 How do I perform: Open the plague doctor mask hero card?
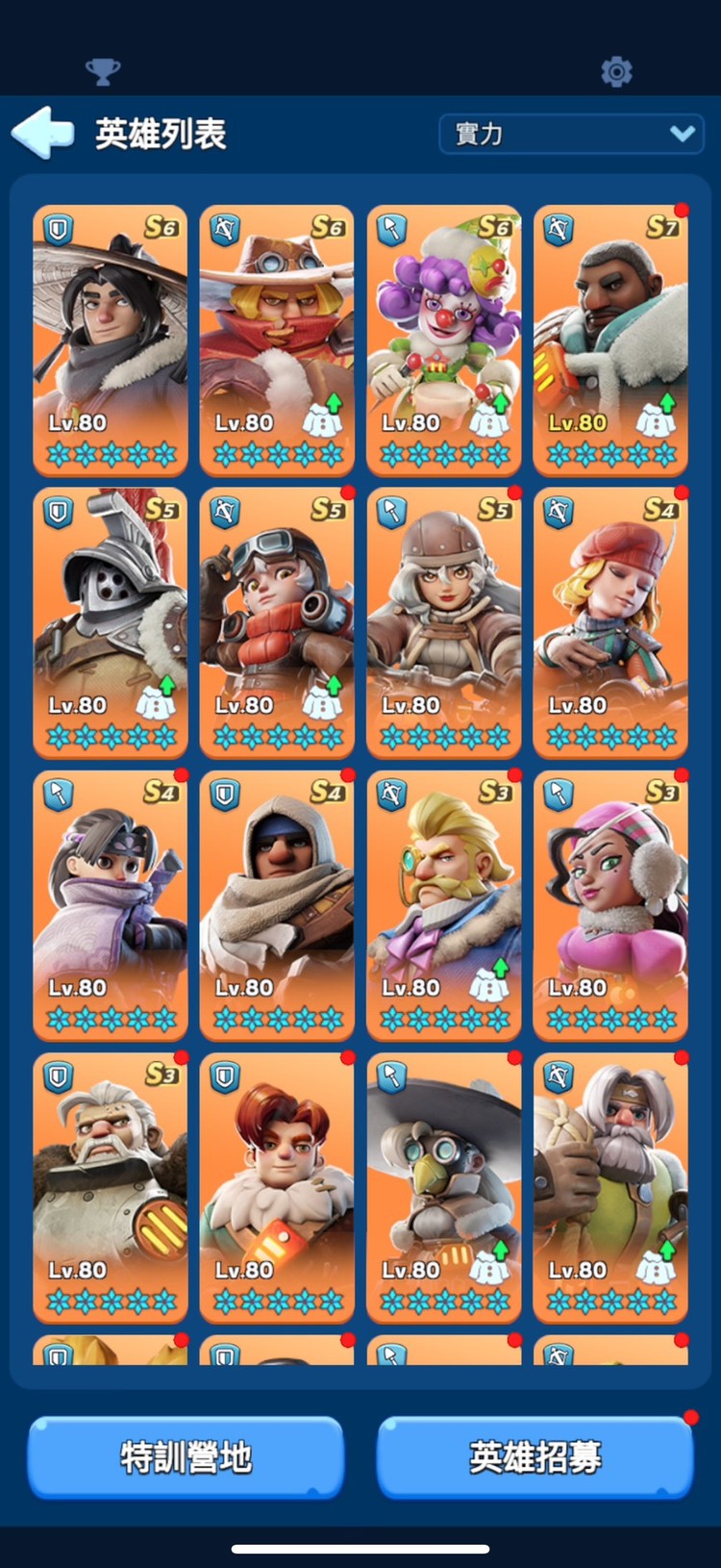[x=443, y=1187]
